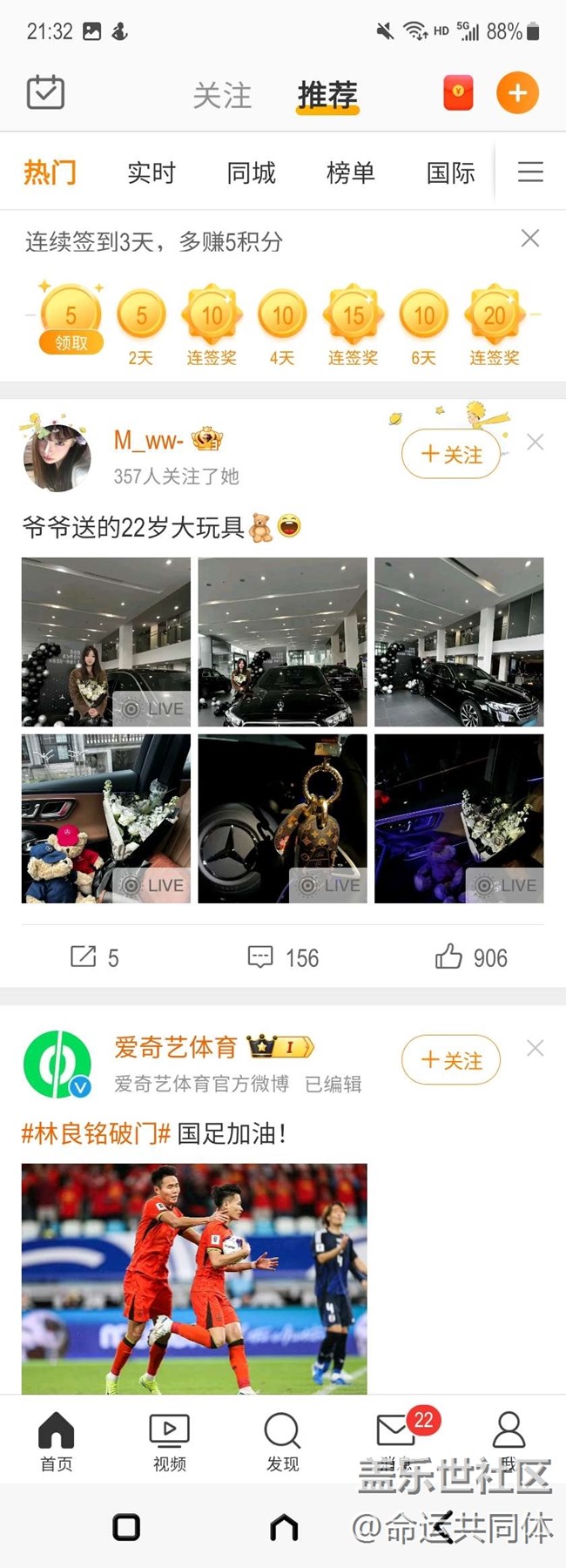The width and height of the screenshot is (566, 1568).
Task: Go to the 视频 tab
Action: coord(169,1442)
